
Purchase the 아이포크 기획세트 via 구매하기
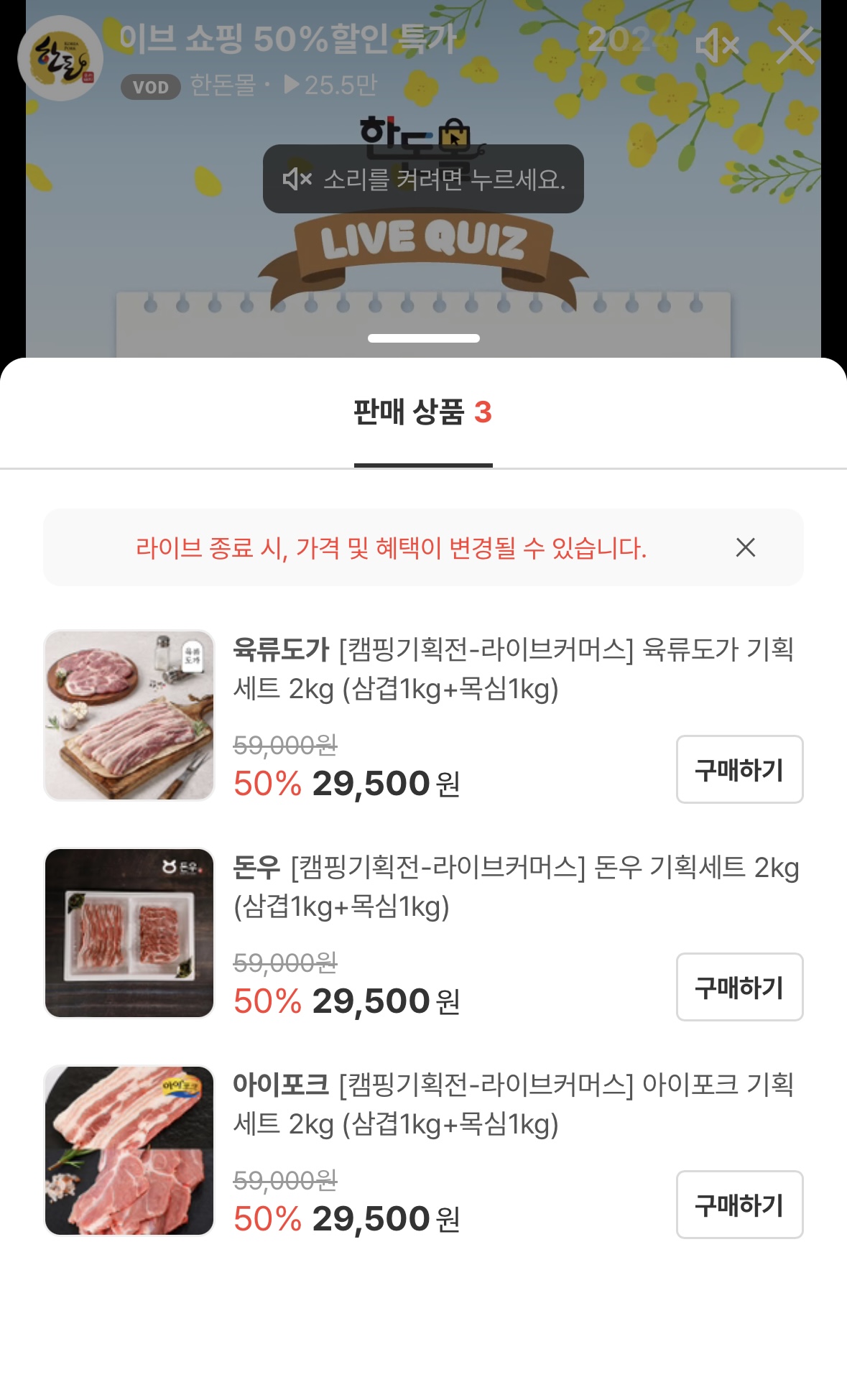(739, 1205)
